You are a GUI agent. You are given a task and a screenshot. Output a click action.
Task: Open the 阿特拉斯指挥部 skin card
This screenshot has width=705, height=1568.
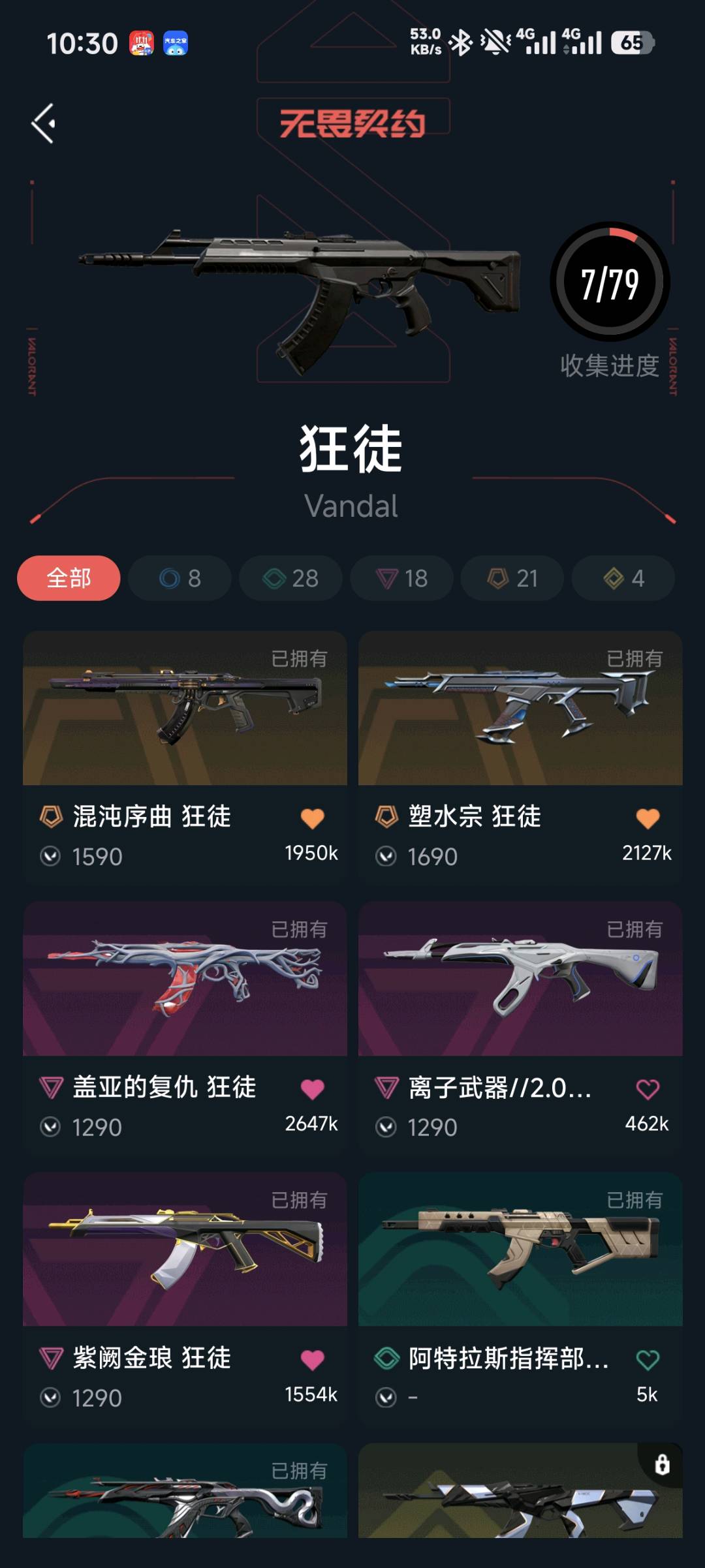click(520, 1299)
